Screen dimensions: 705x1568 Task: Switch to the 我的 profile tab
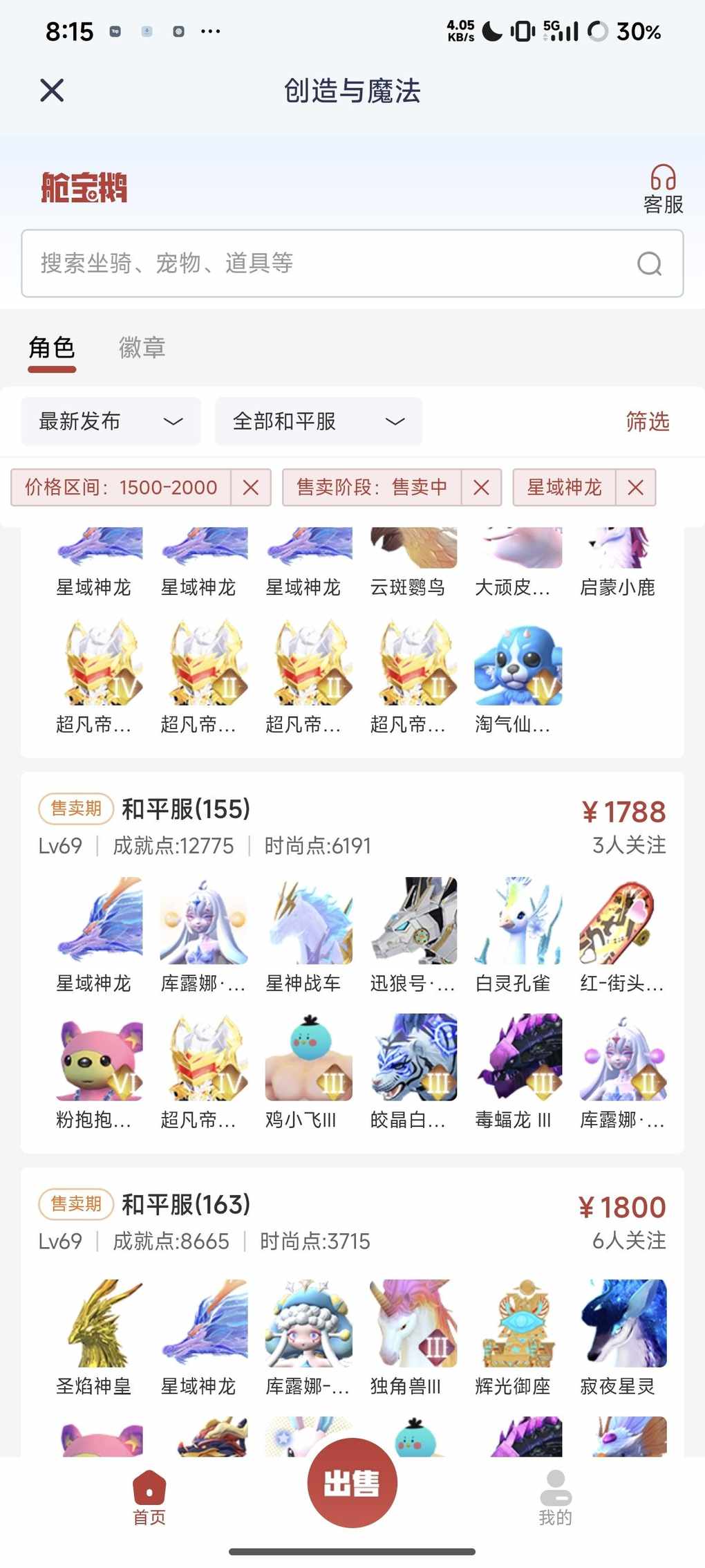pos(555,1497)
